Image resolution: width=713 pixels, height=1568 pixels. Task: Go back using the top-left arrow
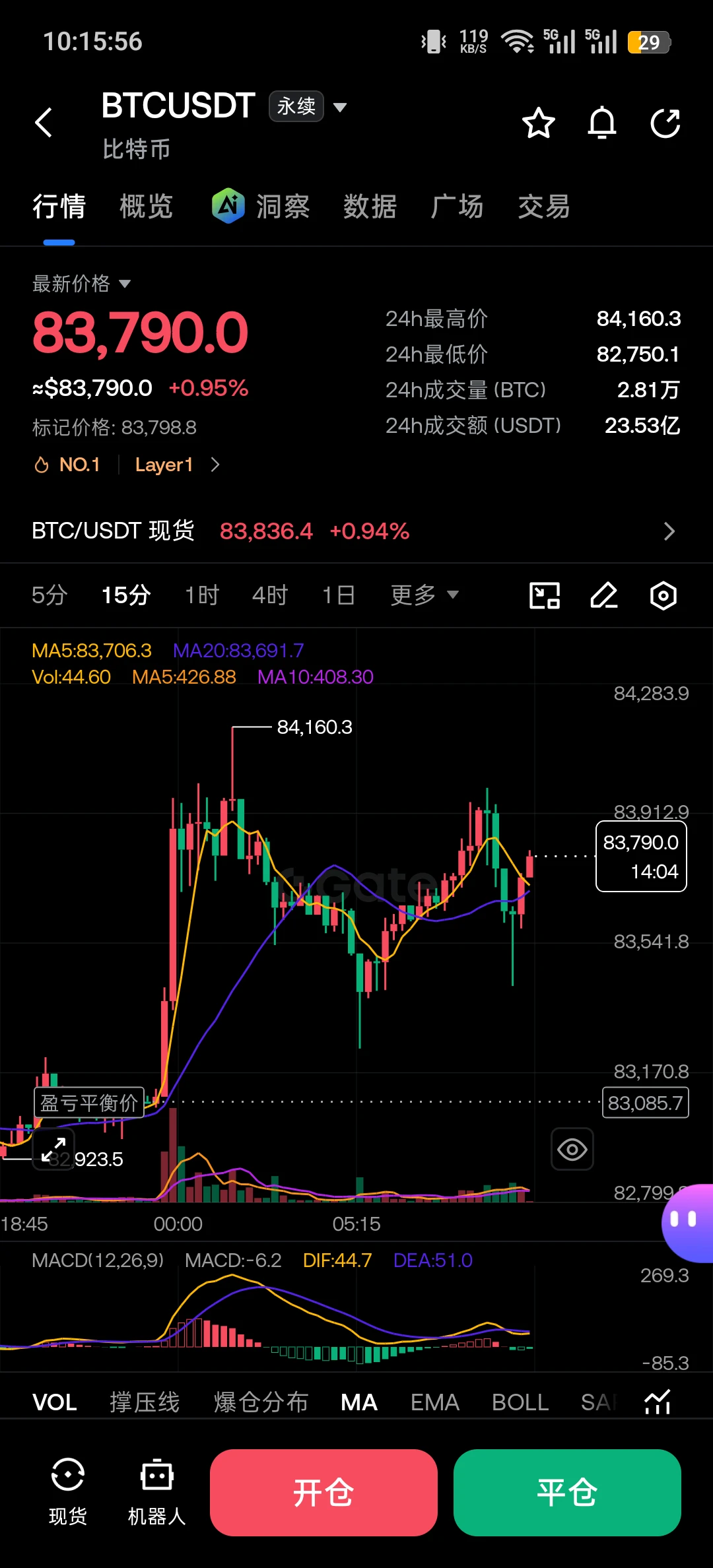click(44, 123)
